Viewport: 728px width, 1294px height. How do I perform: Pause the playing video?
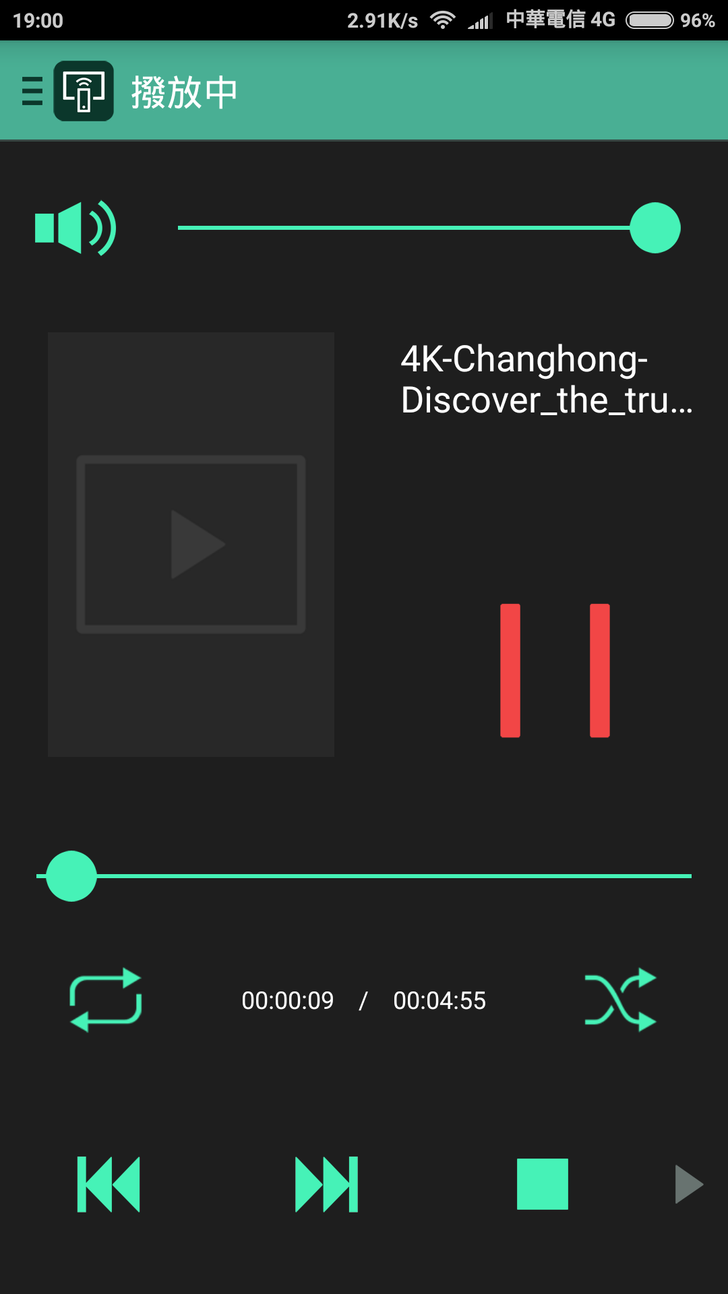tap(555, 670)
